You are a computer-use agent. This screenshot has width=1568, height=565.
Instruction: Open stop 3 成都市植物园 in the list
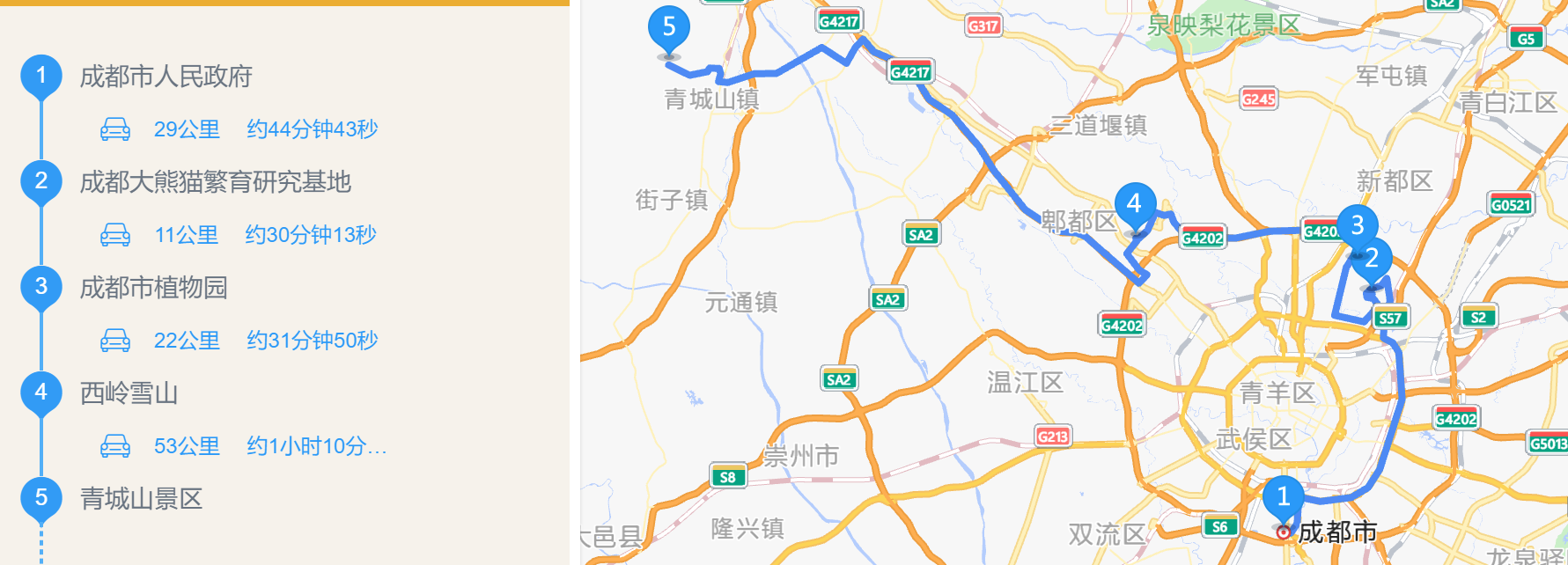click(153, 288)
